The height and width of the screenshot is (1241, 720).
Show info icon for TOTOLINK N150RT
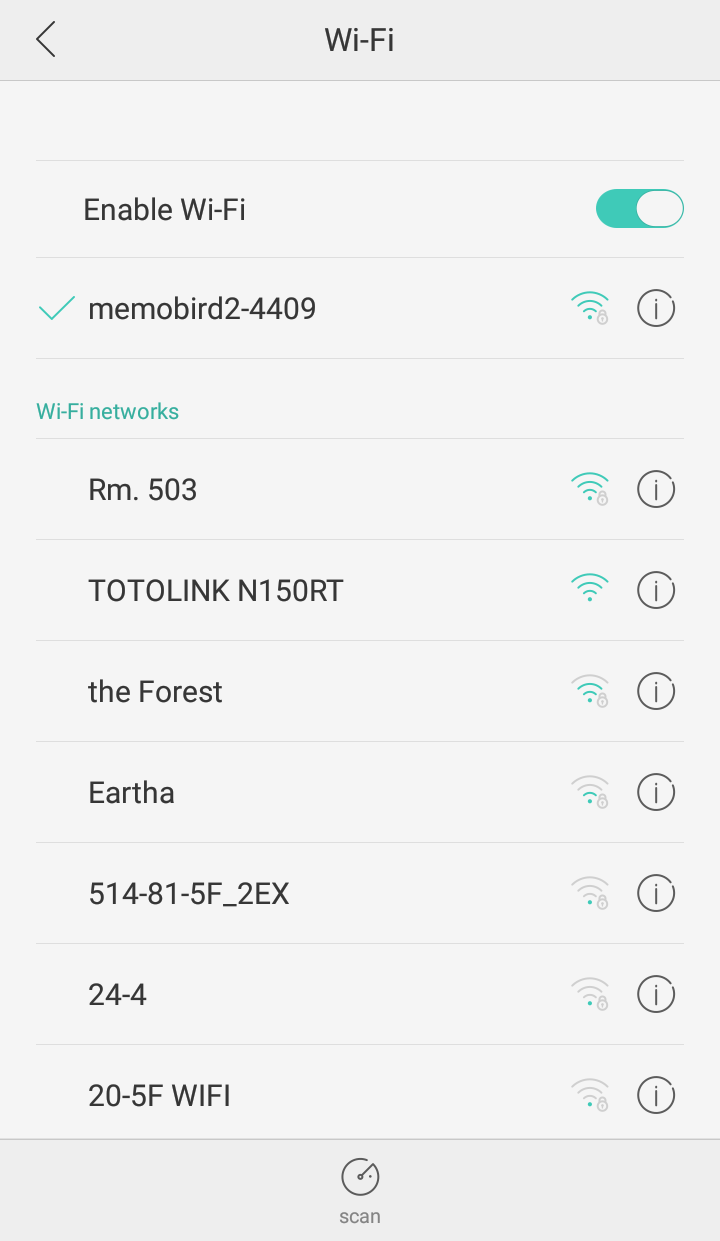pos(656,591)
